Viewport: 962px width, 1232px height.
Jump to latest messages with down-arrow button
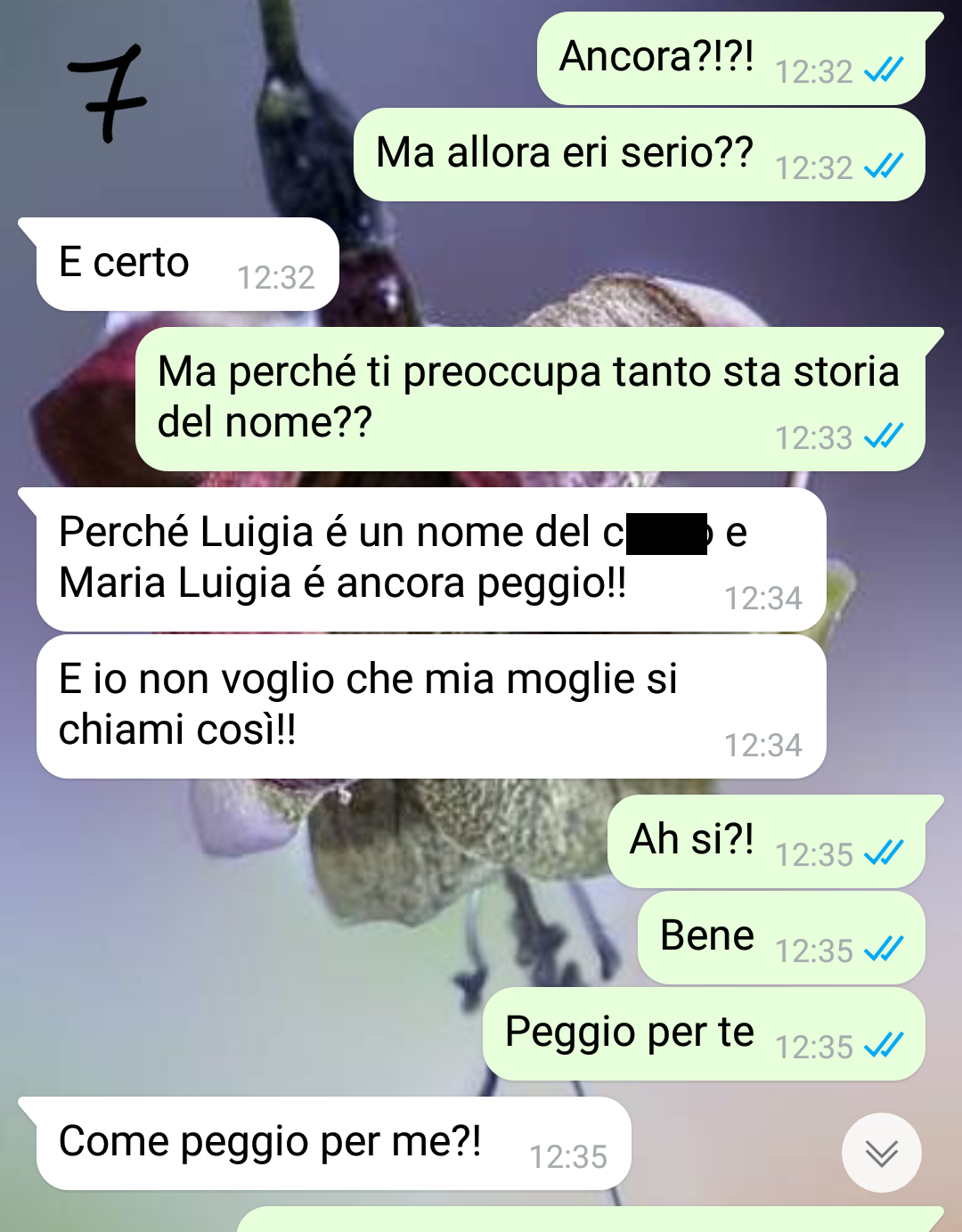tap(881, 1153)
